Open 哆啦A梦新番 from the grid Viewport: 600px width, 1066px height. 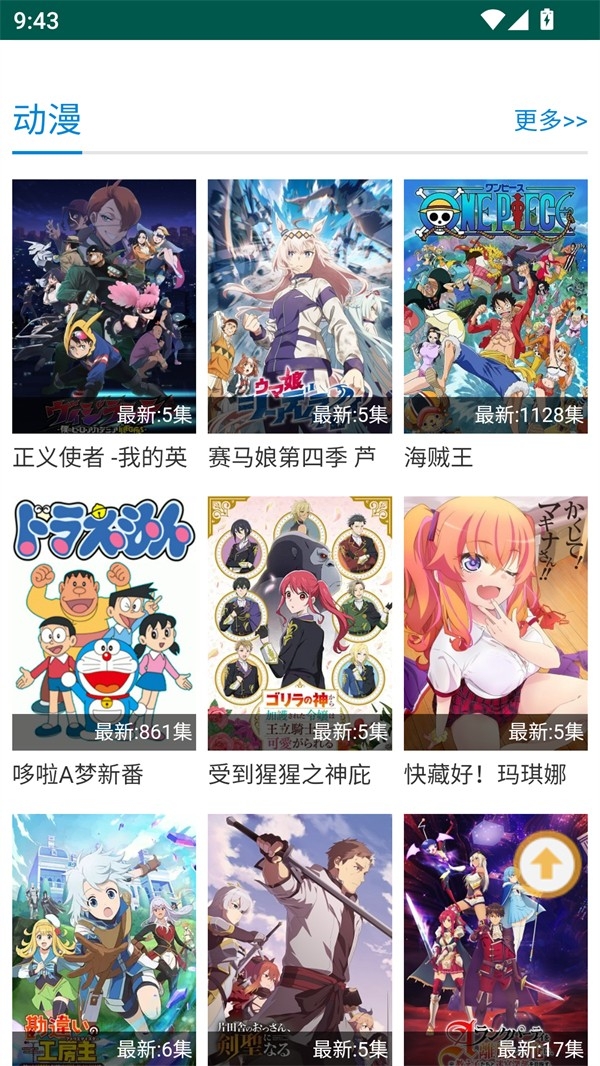104,623
